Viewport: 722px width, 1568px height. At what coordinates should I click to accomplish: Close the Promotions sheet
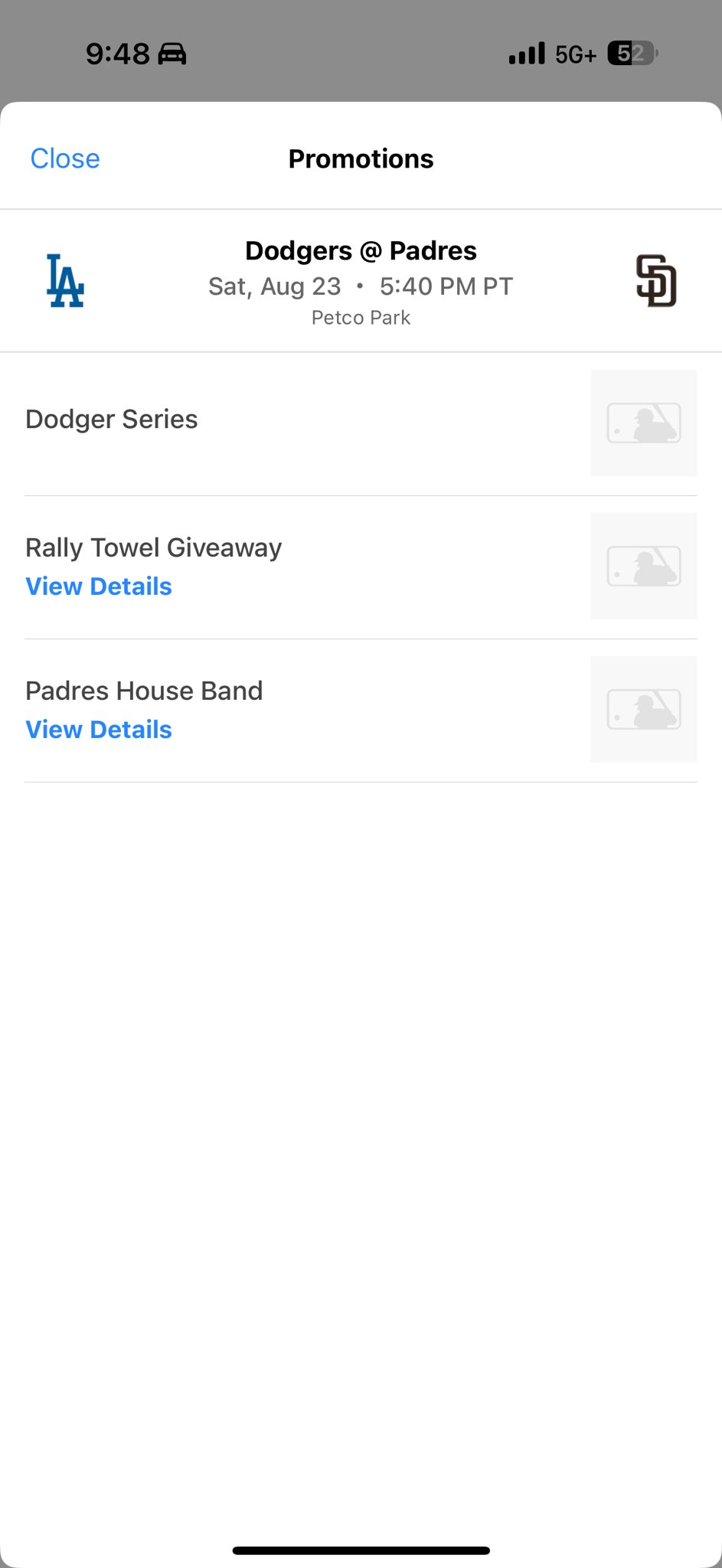point(65,158)
